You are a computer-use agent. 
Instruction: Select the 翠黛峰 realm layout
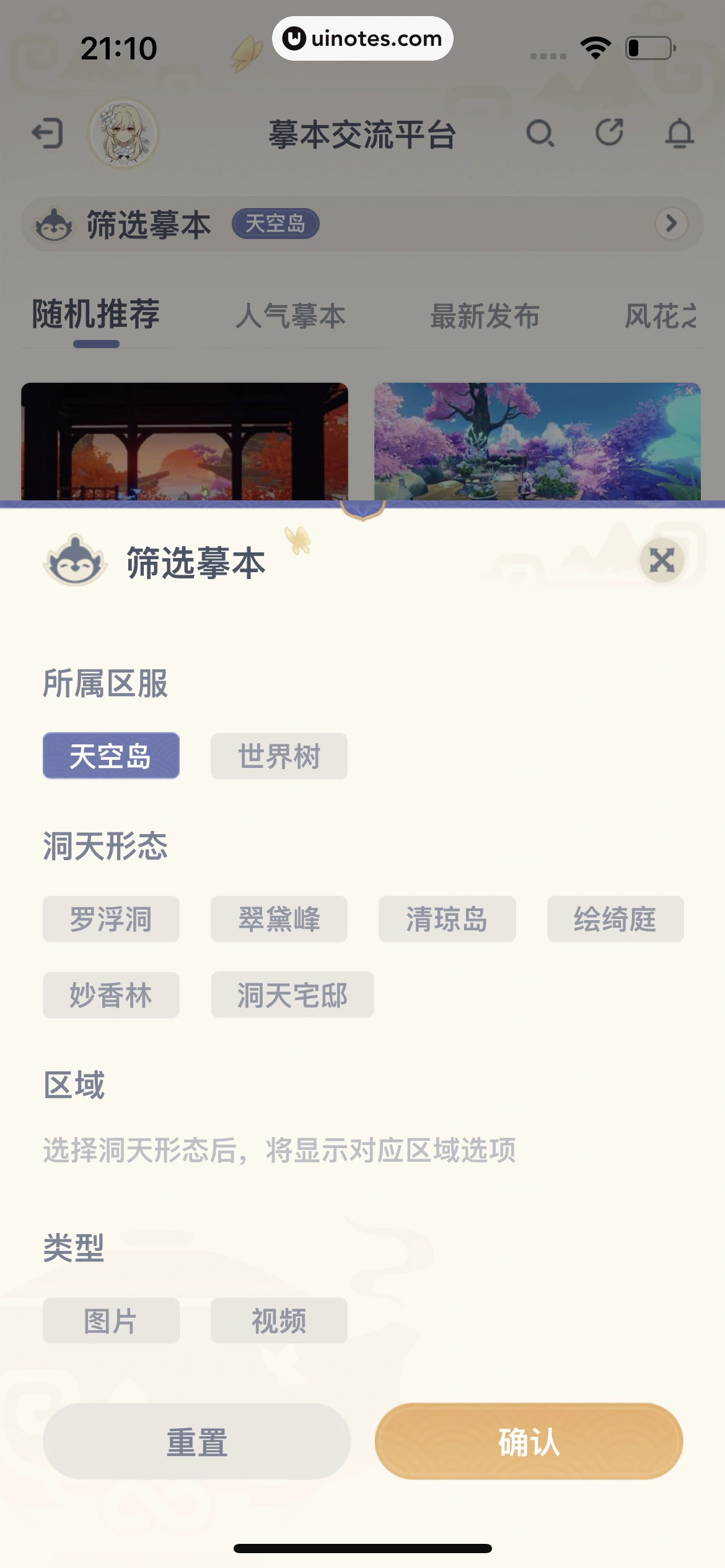click(x=279, y=919)
